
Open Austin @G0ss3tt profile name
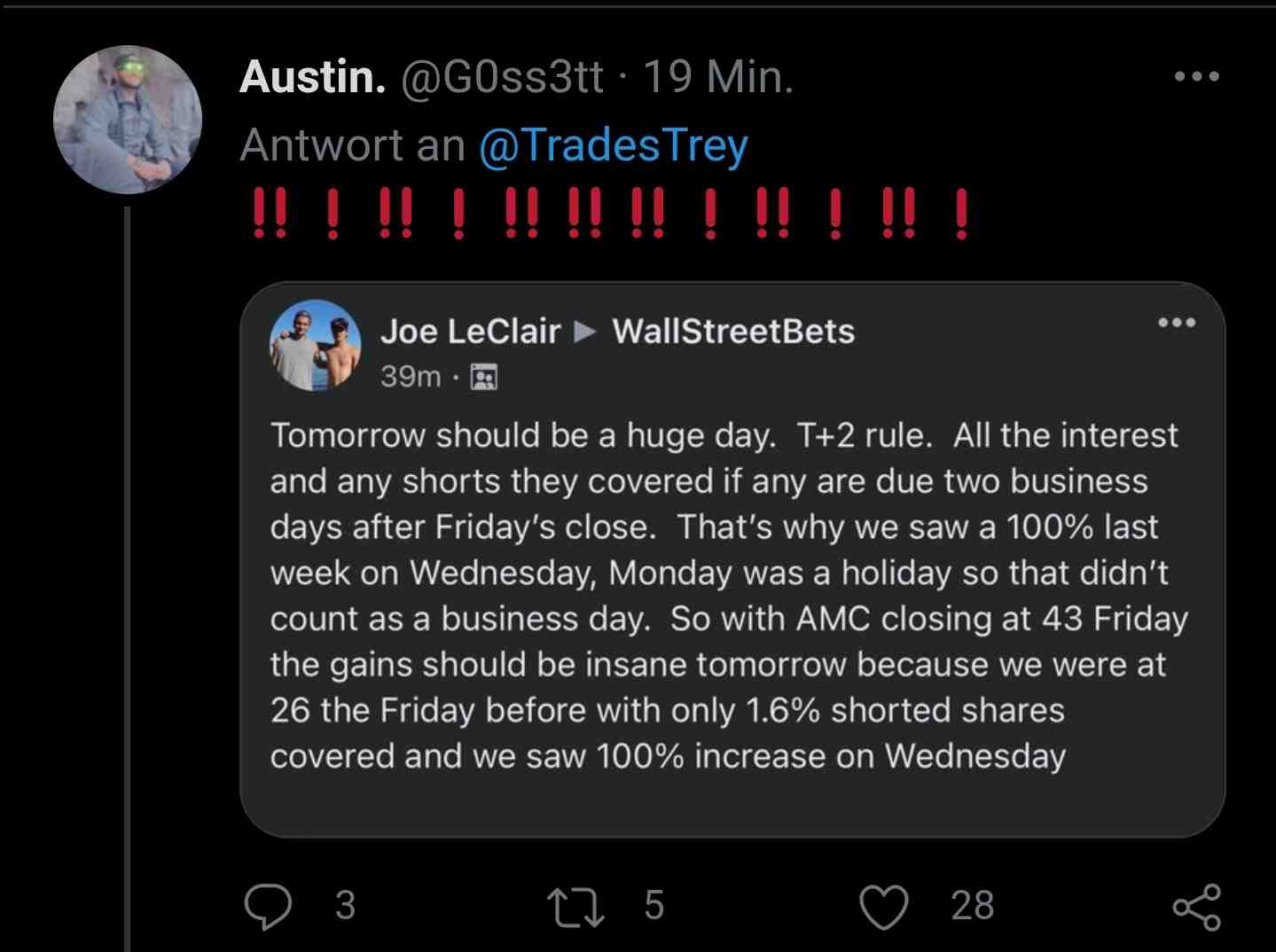click(313, 77)
